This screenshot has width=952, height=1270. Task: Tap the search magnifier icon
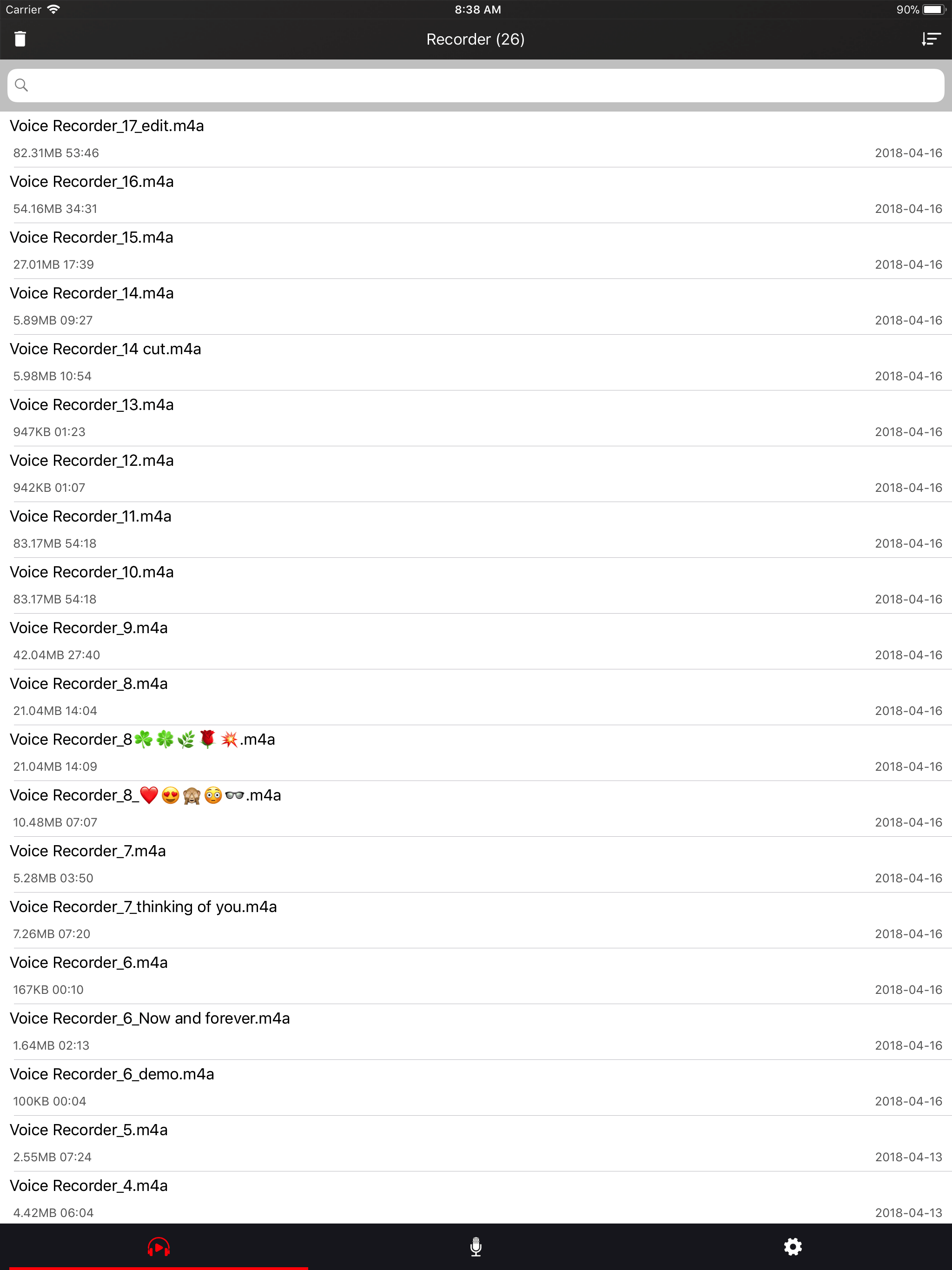tap(22, 85)
